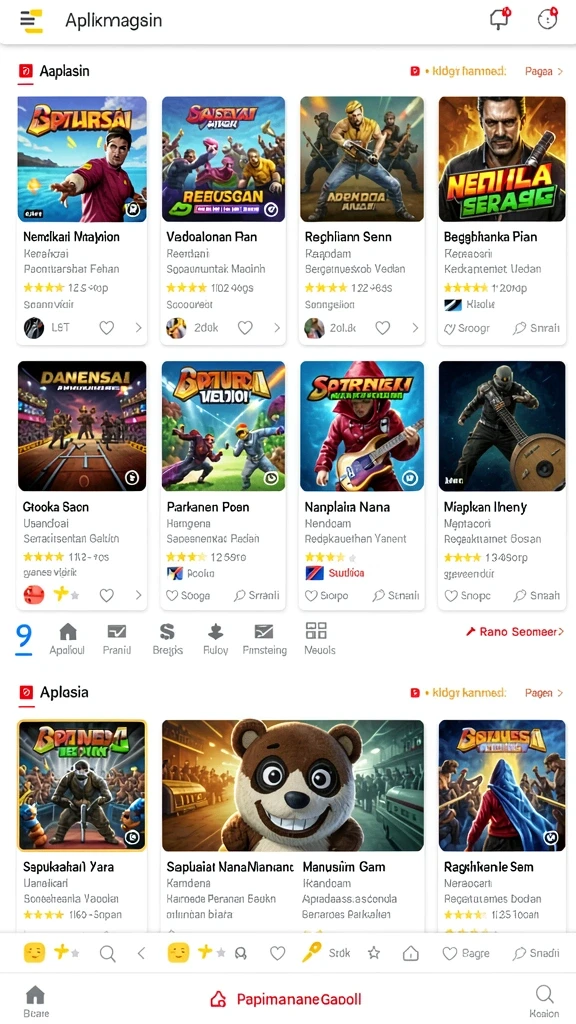The image size is (576, 1024).
Task: Select the Apalioul category tab
Action: [x=67, y=639]
